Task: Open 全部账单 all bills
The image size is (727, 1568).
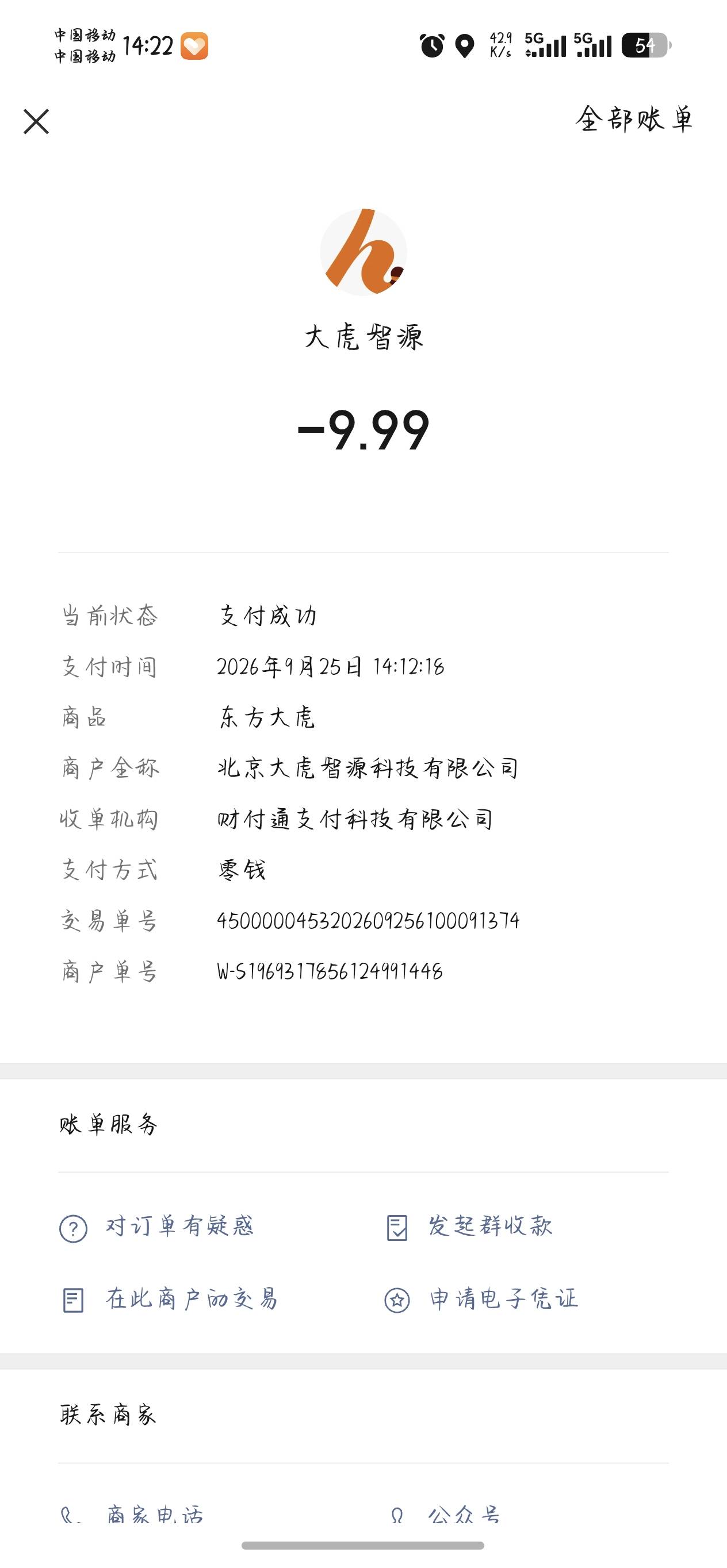Action: [634, 120]
